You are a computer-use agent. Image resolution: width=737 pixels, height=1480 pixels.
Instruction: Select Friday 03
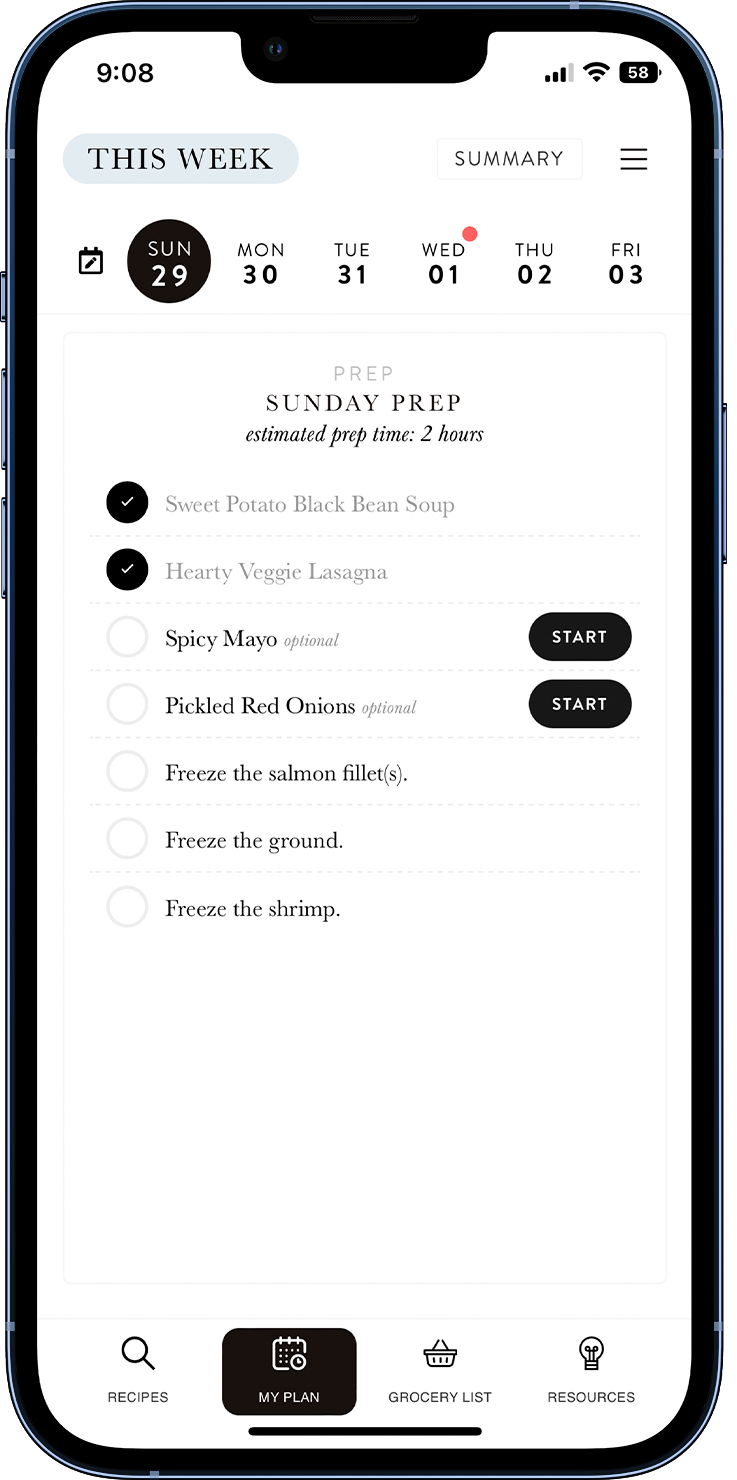(x=626, y=263)
